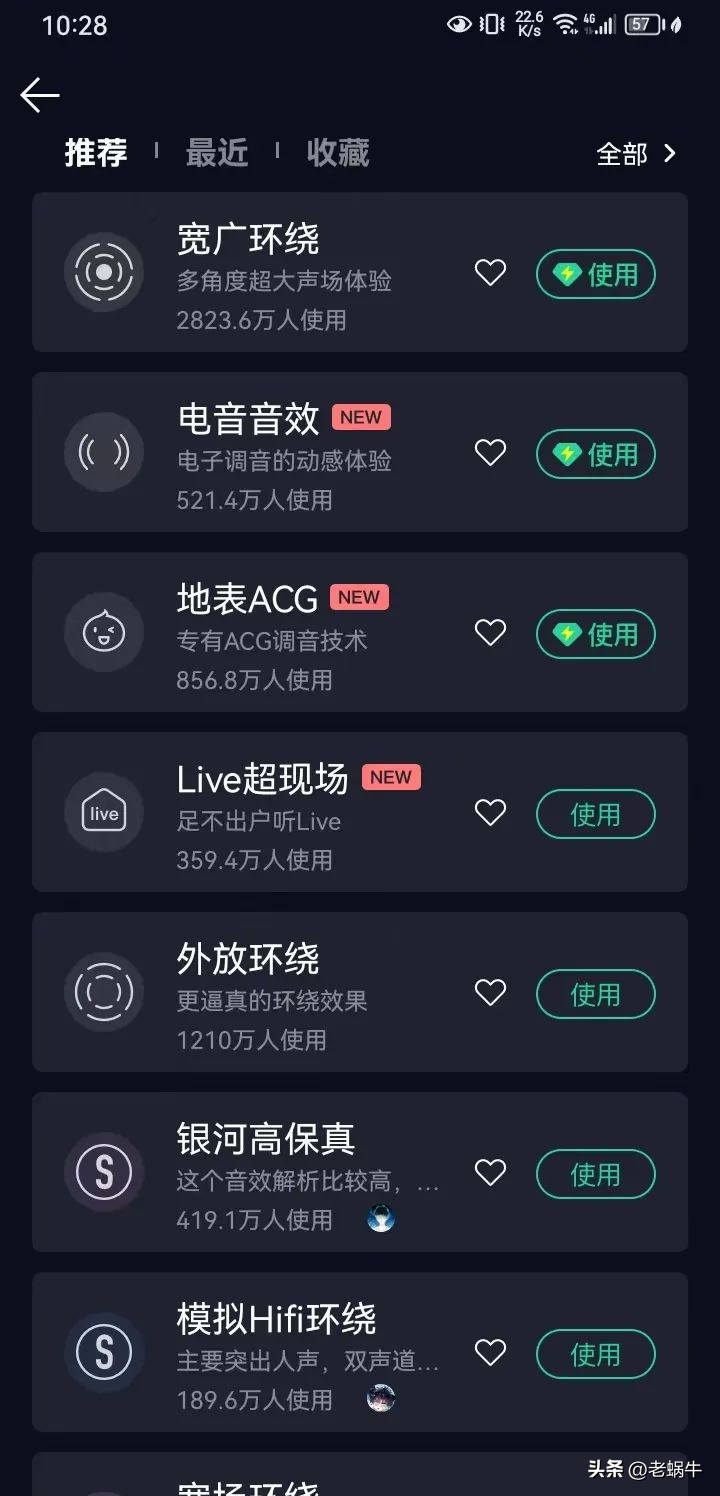Favorite the 宽广环绕 sound effect

coord(490,273)
